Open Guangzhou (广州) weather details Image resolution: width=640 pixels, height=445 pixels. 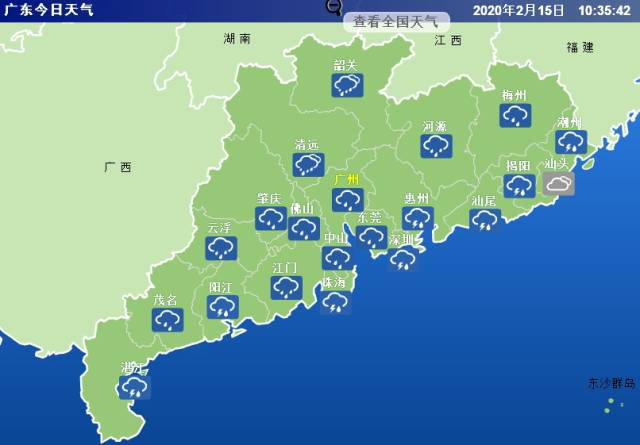[348, 199]
